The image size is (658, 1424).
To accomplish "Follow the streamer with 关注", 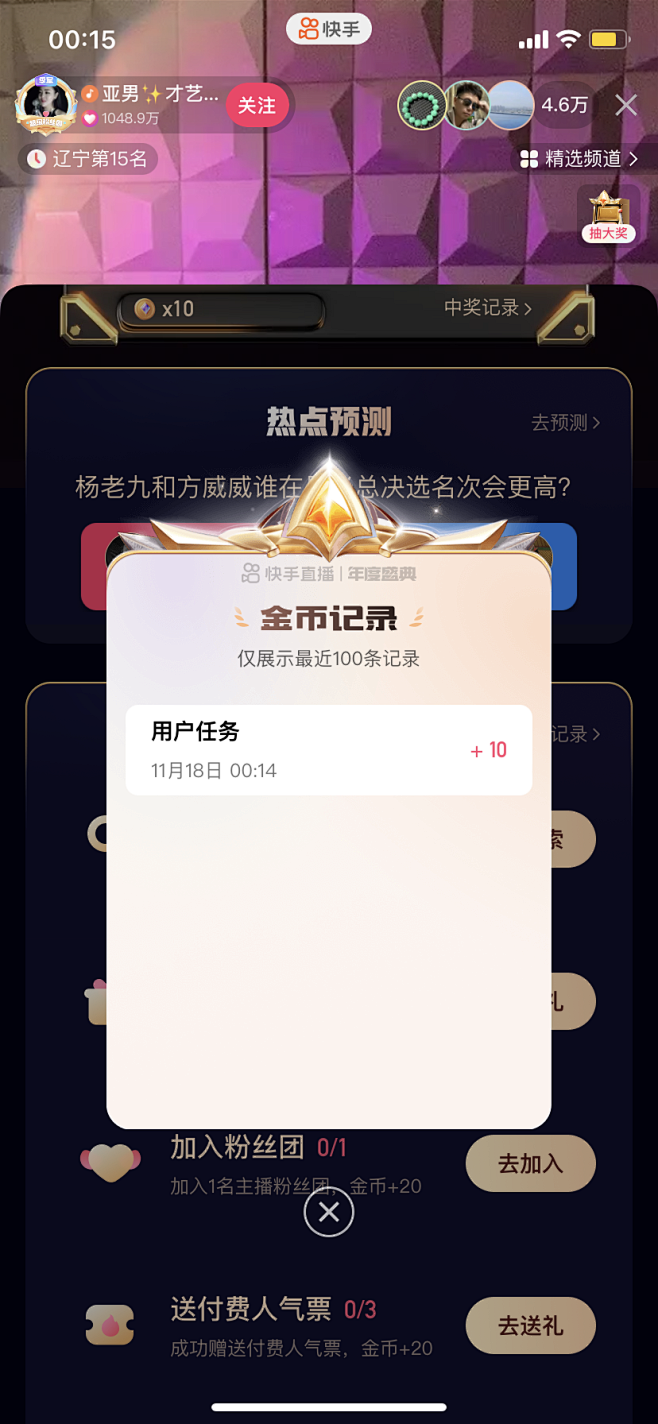I will coord(257,106).
